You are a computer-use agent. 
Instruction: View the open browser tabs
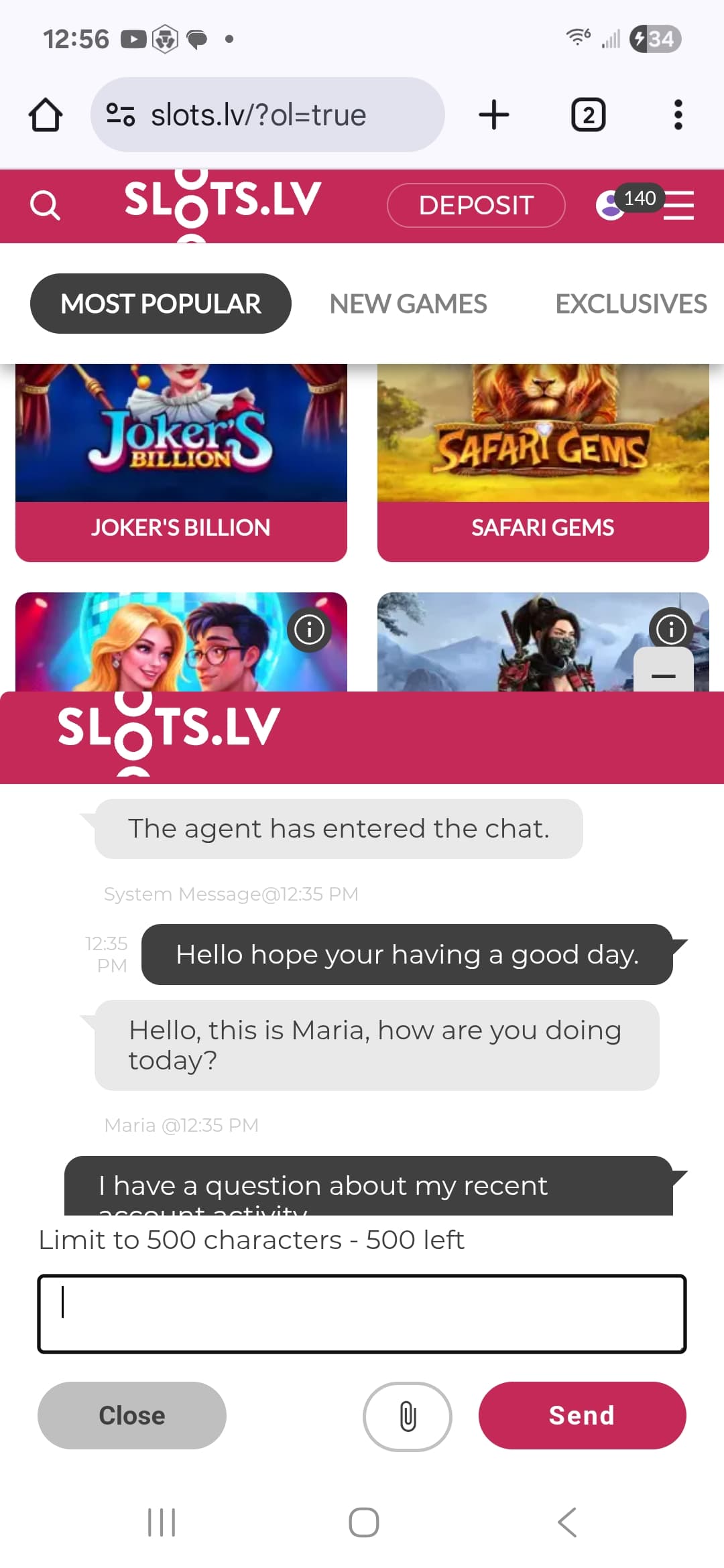pos(588,115)
